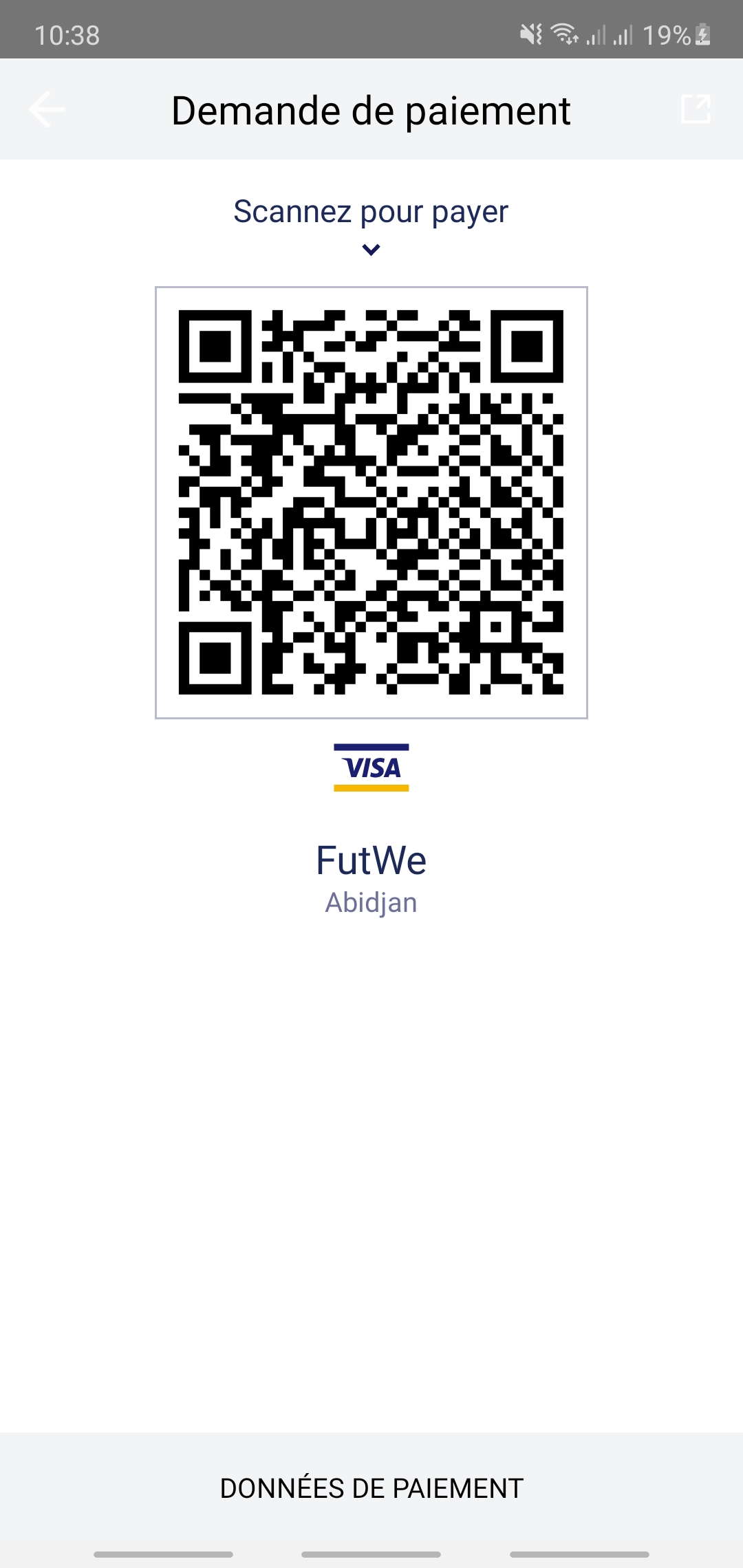Open Données de paiement
This screenshot has width=743, height=1568.
(x=371, y=1488)
